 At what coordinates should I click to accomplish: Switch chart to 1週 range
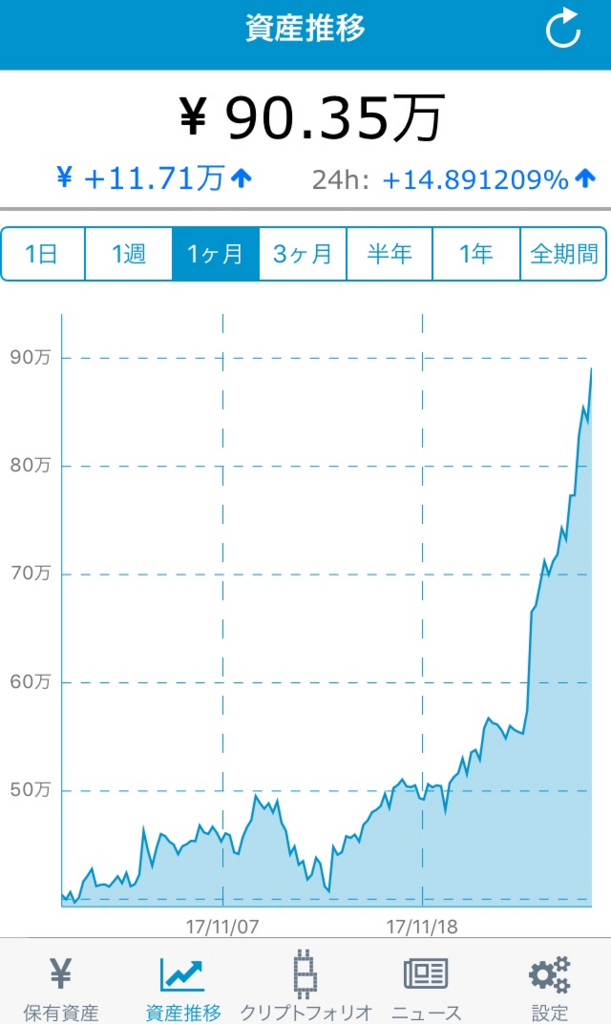click(129, 254)
